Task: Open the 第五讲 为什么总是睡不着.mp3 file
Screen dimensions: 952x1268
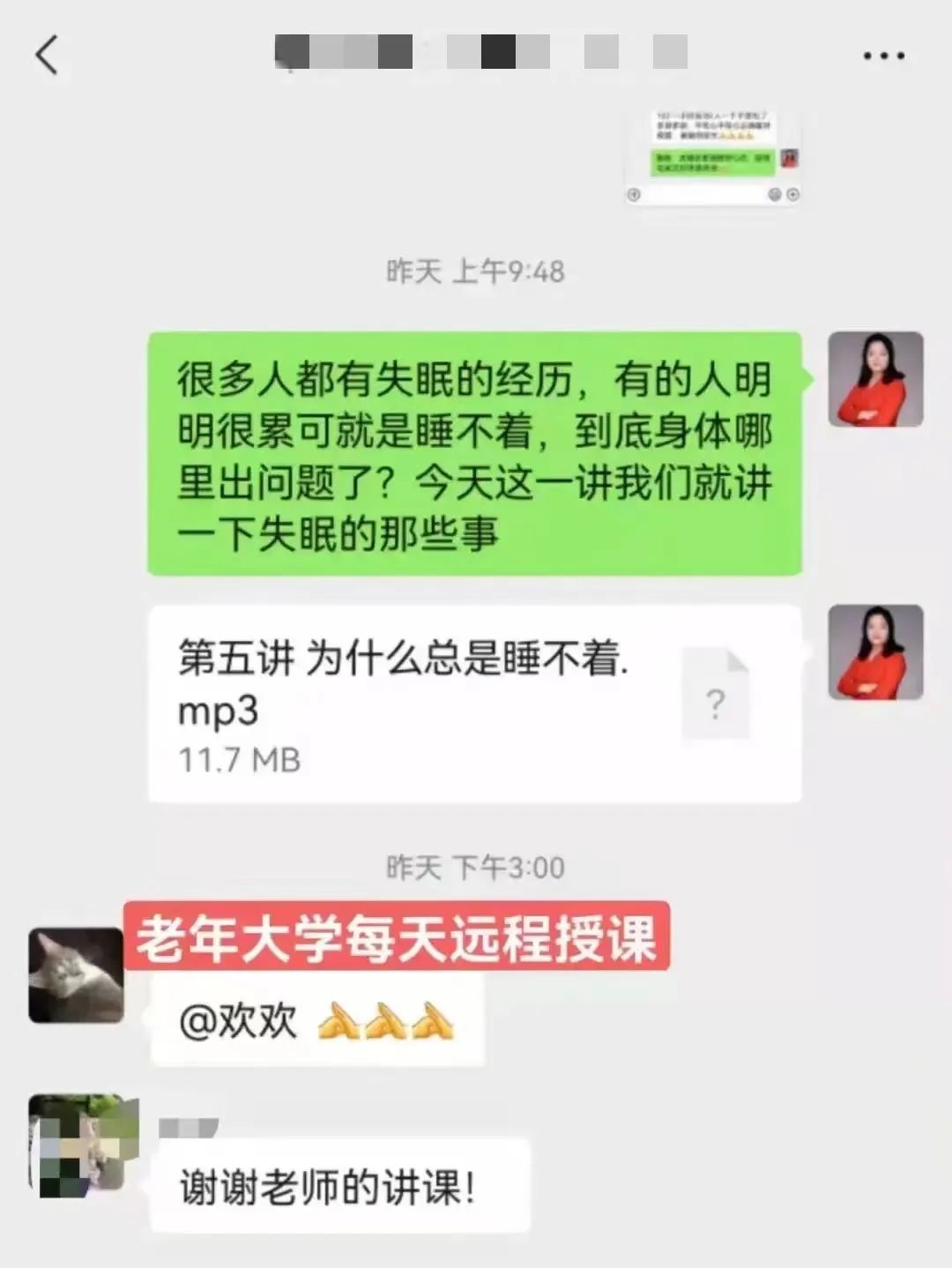Action: tap(474, 704)
